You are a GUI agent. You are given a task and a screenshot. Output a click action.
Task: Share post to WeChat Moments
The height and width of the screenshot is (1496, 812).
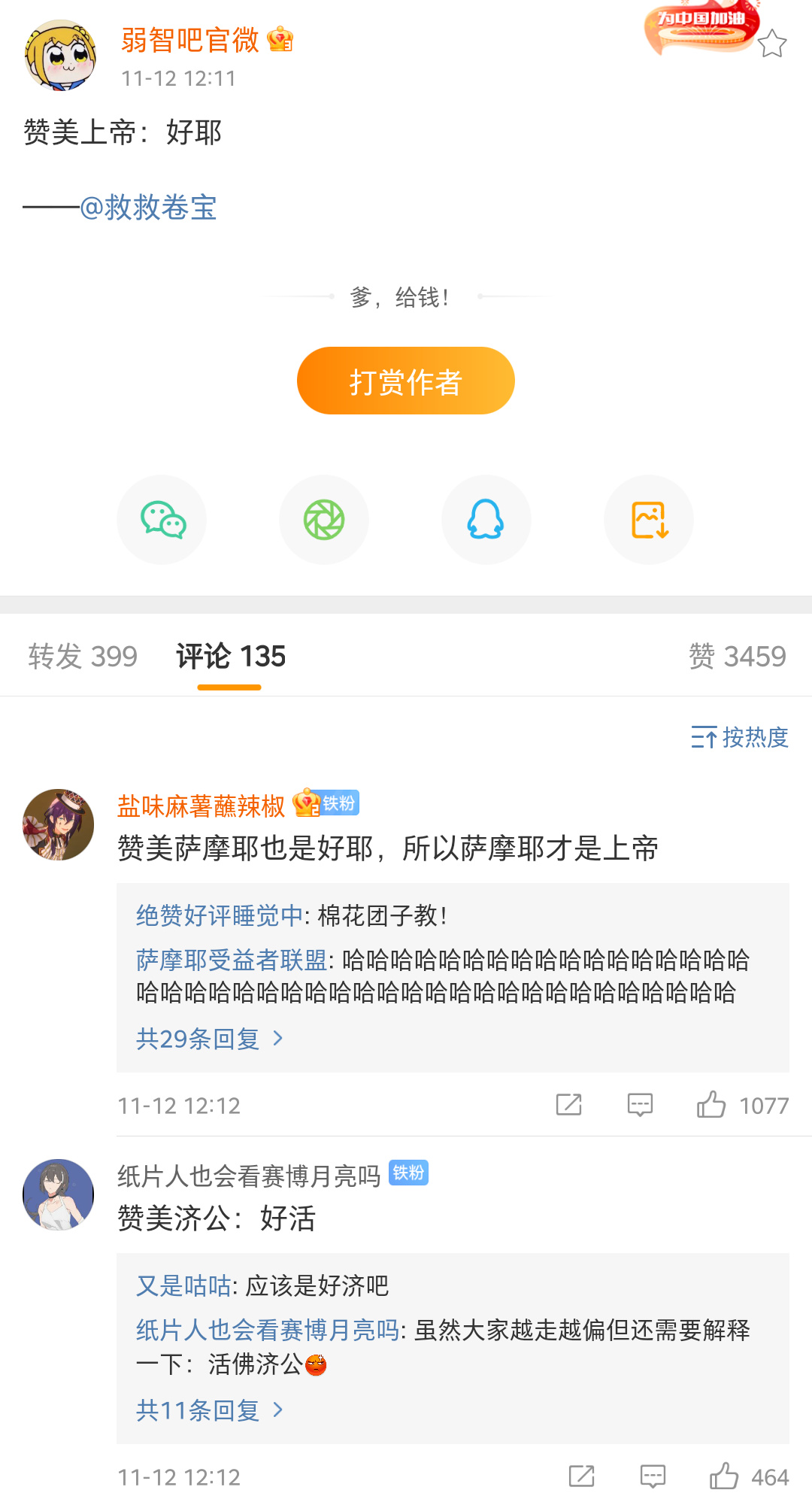(x=324, y=520)
